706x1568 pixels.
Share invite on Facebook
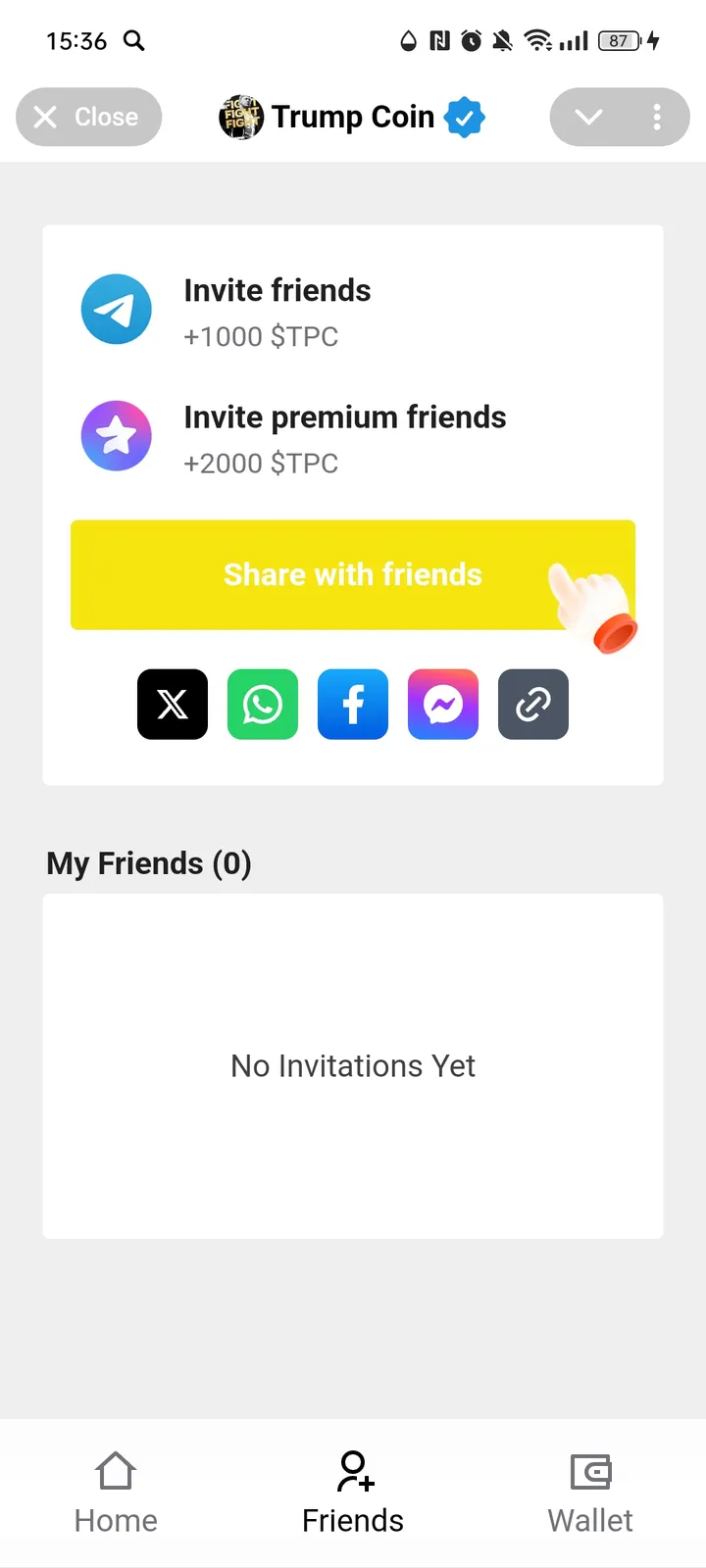click(353, 704)
